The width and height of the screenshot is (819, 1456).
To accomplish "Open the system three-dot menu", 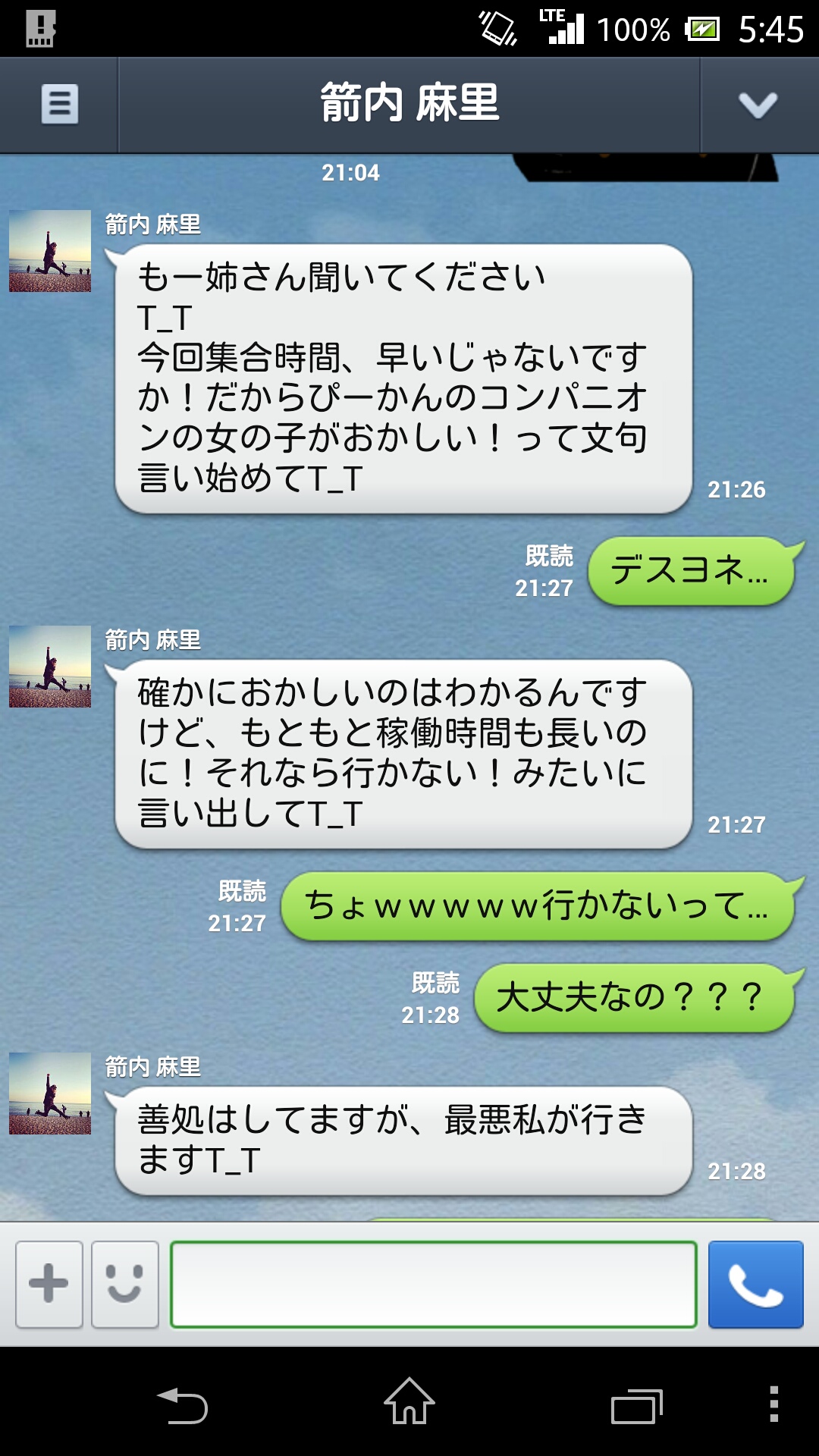I will (773, 1404).
